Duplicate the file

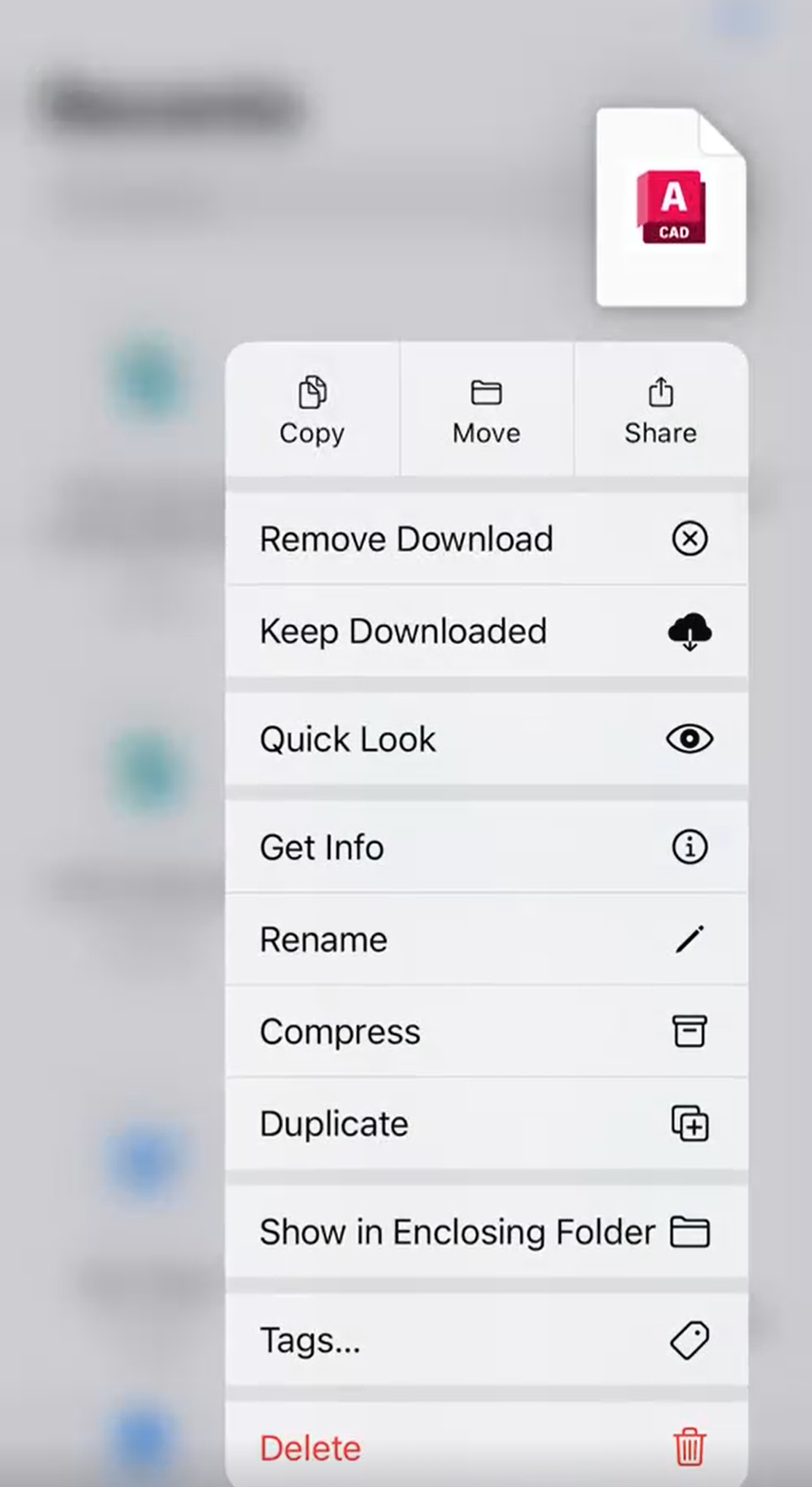click(485, 1124)
